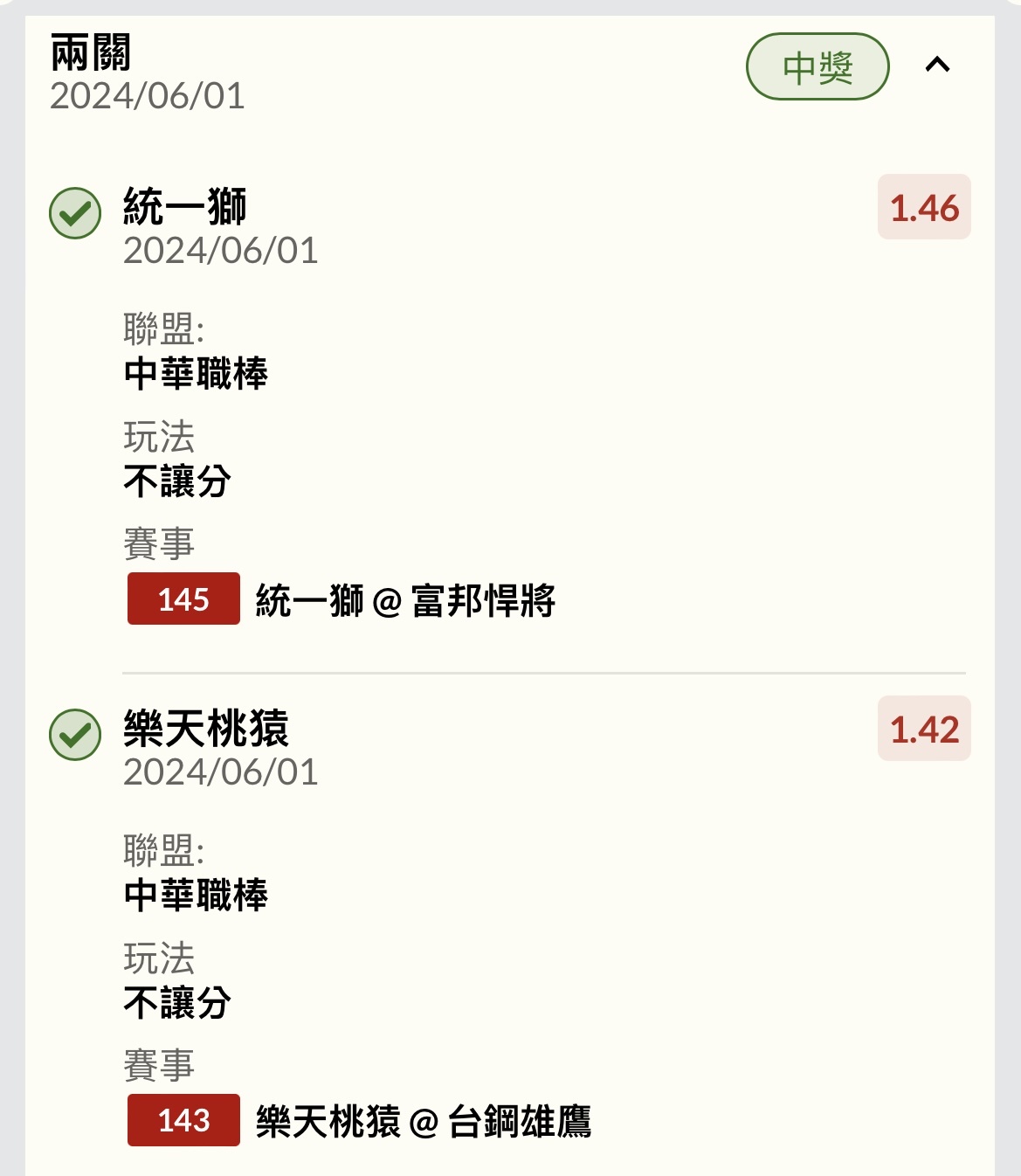Collapse the 兩關 bet details chevron
Screen dimensions: 1021x1176
(x=937, y=66)
